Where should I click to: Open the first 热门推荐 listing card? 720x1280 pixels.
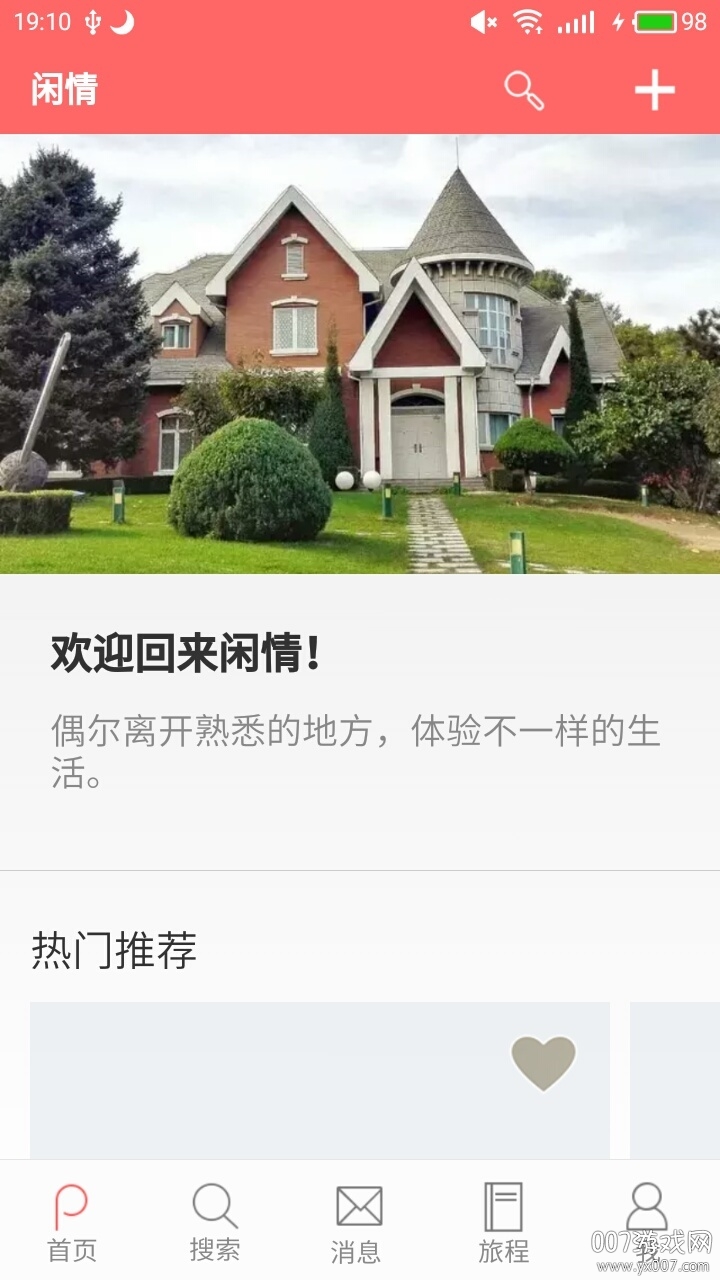[x=320, y=1080]
